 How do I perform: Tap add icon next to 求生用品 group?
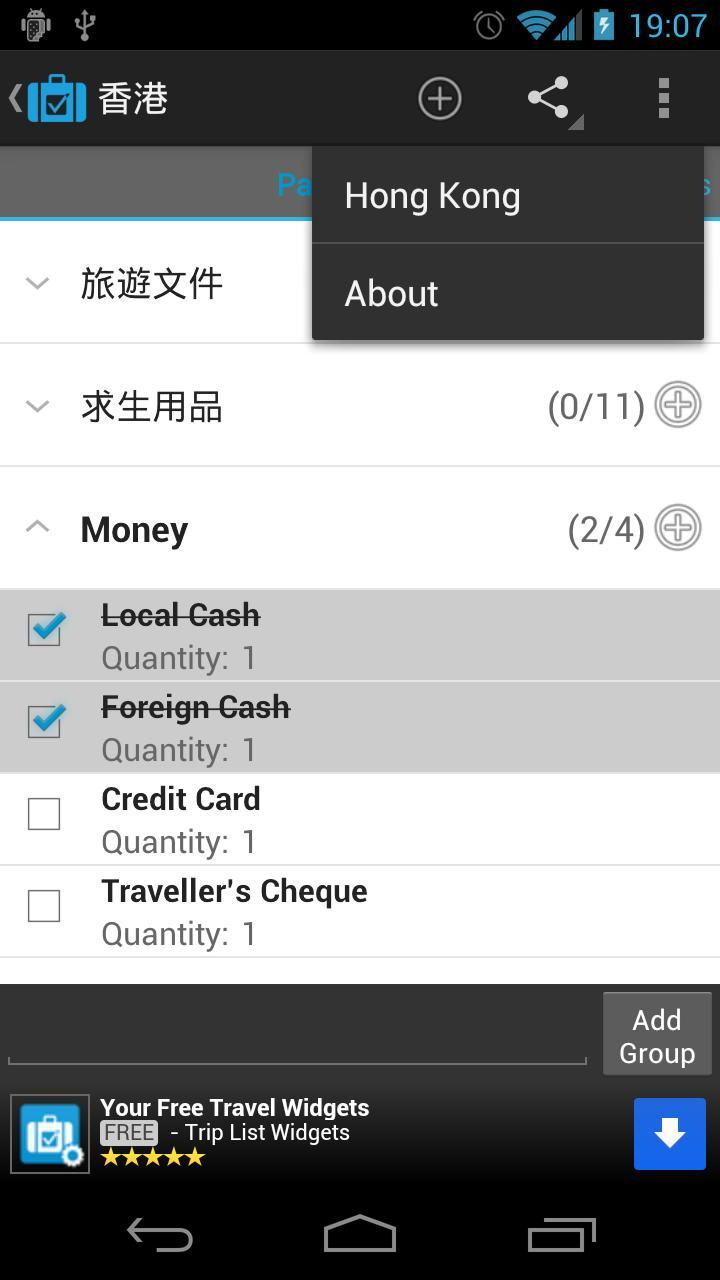click(x=677, y=405)
